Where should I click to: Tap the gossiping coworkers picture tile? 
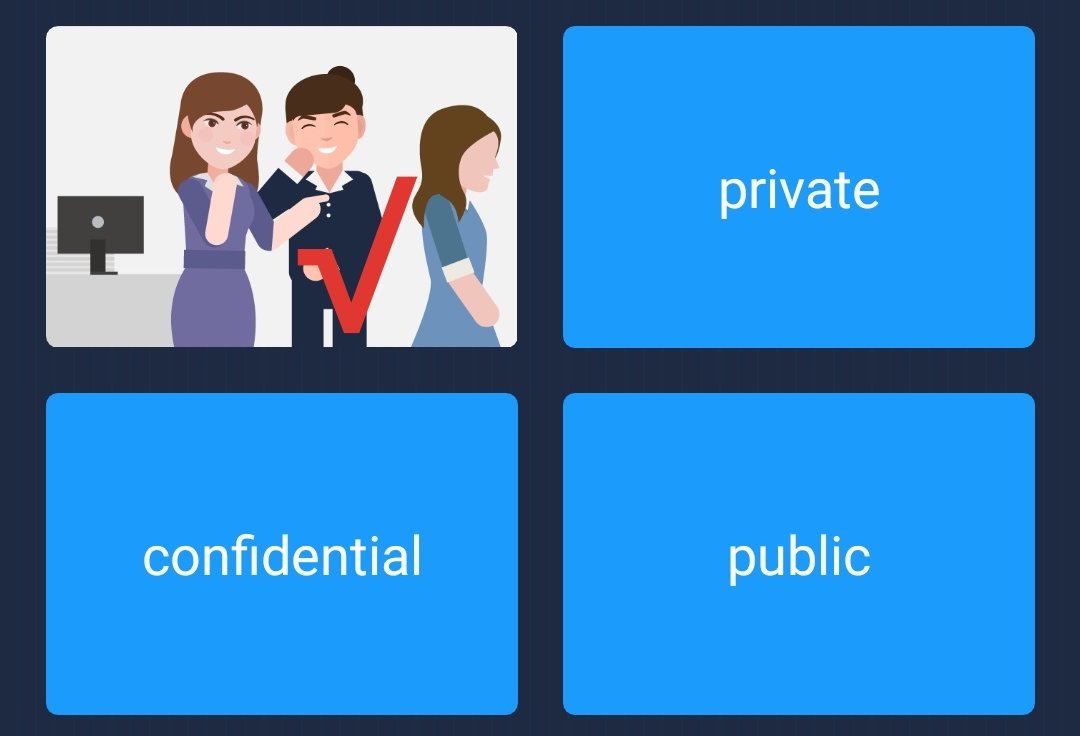[x=282, y=187]
